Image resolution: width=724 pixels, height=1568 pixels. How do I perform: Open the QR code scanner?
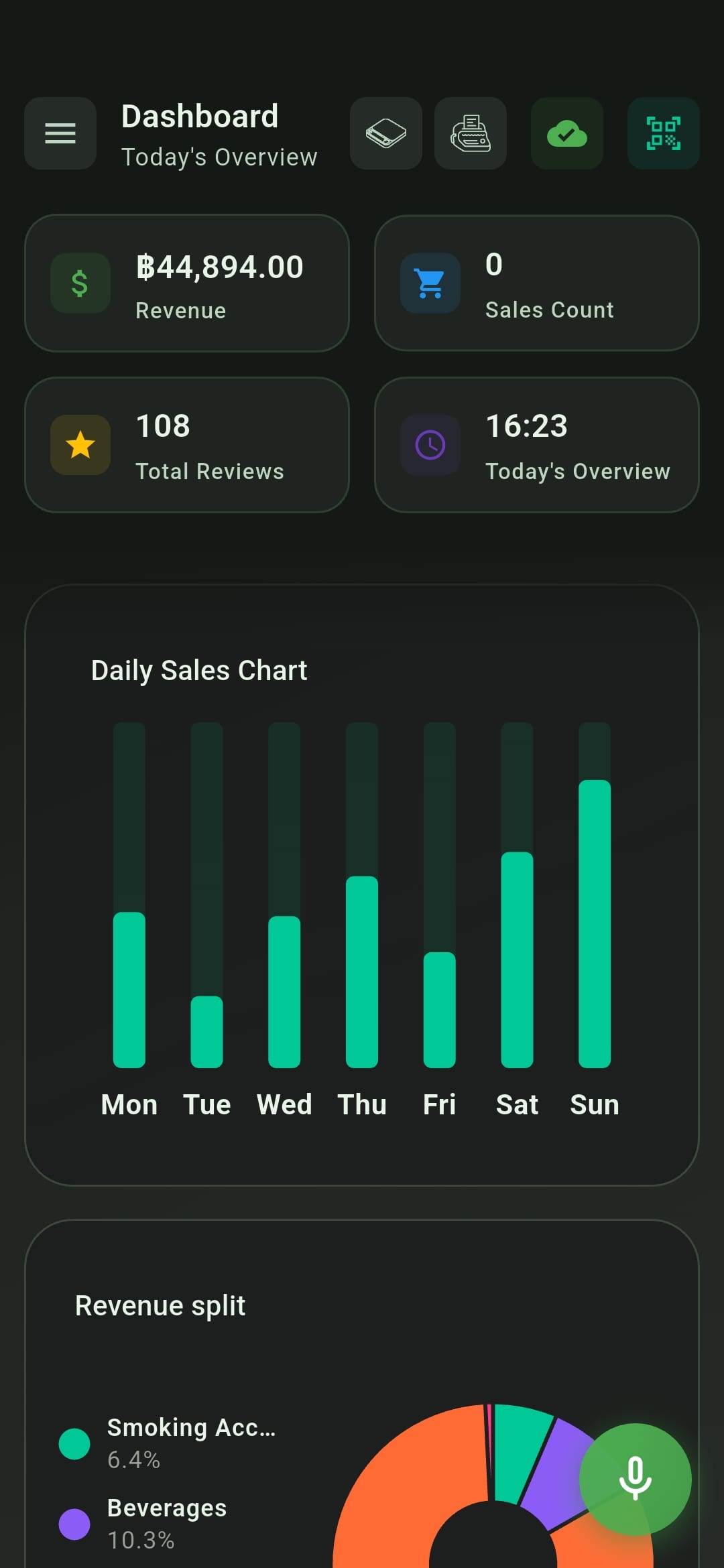point(662,133)
